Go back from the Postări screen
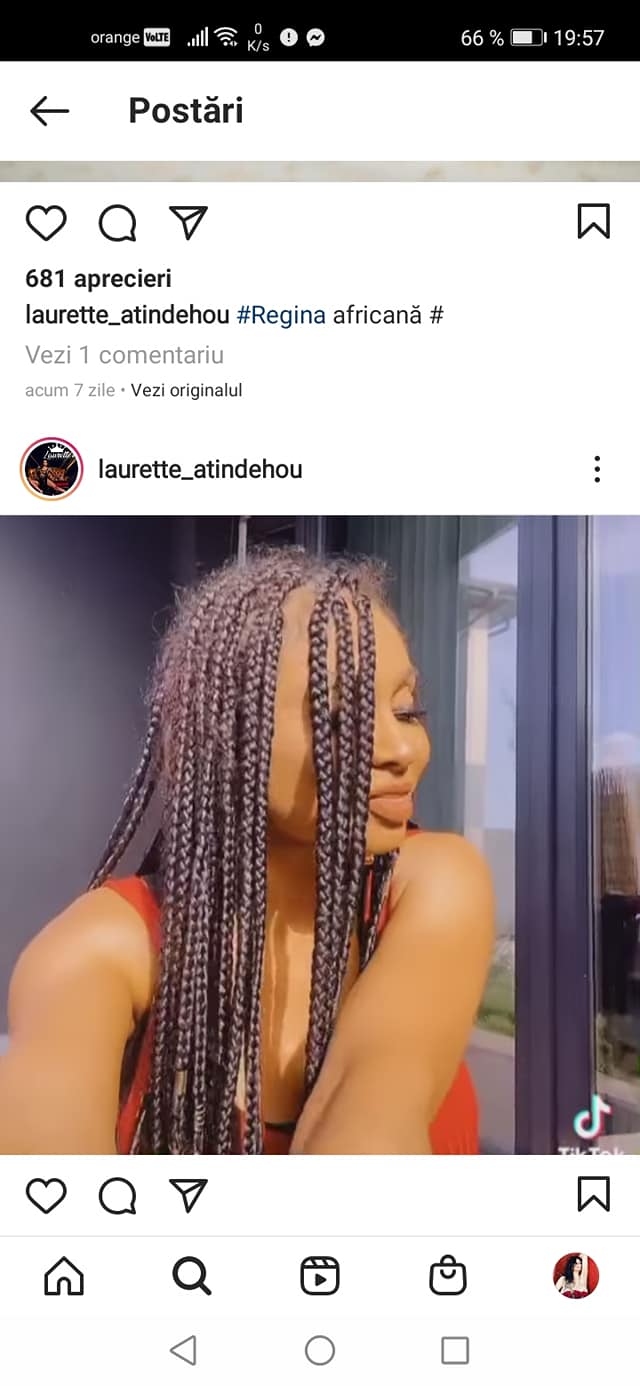The image size is (640, 1386). coord(49,111)
